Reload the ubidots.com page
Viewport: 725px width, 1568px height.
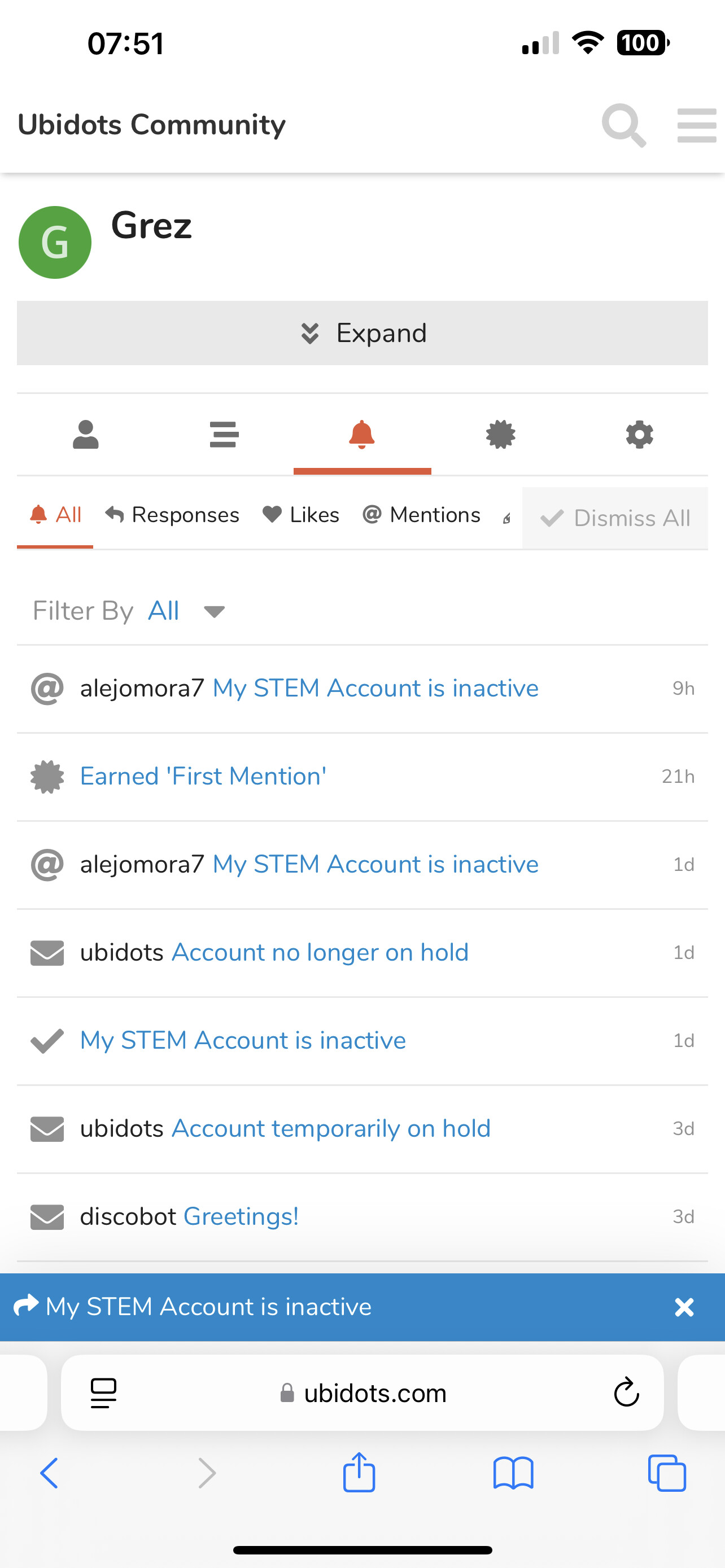(x=626, y=1392)
